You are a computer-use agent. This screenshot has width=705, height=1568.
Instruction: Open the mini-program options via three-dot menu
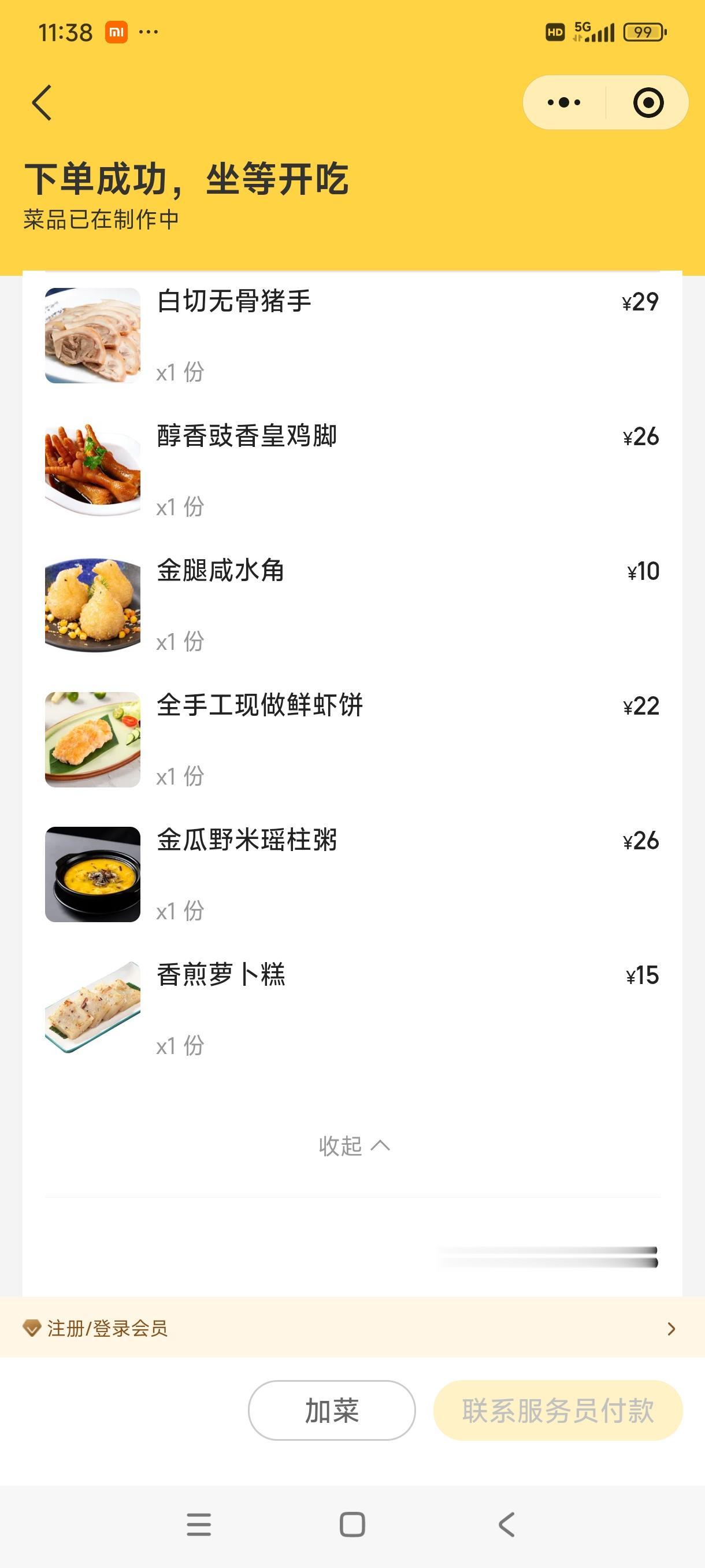(563, 102)
